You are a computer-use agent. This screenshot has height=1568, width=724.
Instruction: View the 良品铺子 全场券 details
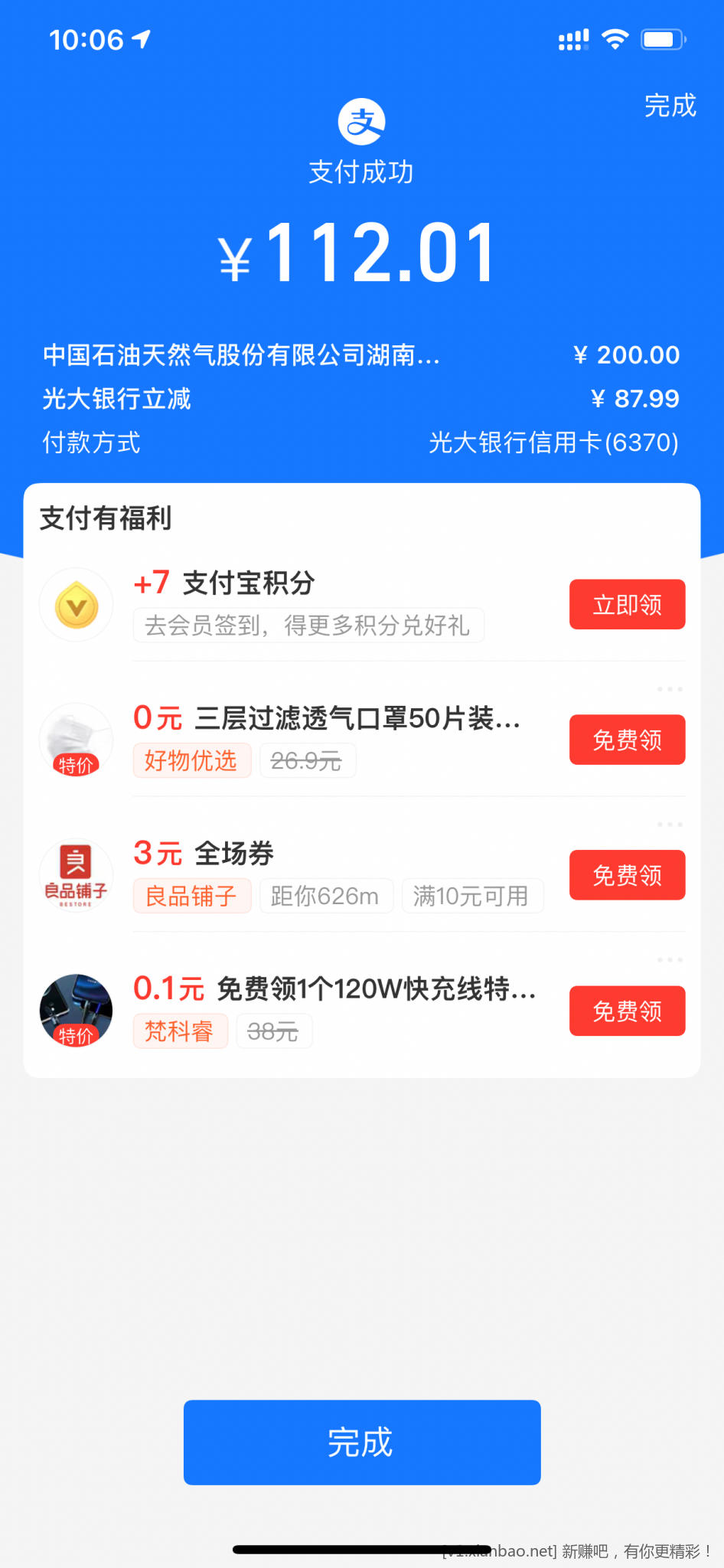click(233, 854)
